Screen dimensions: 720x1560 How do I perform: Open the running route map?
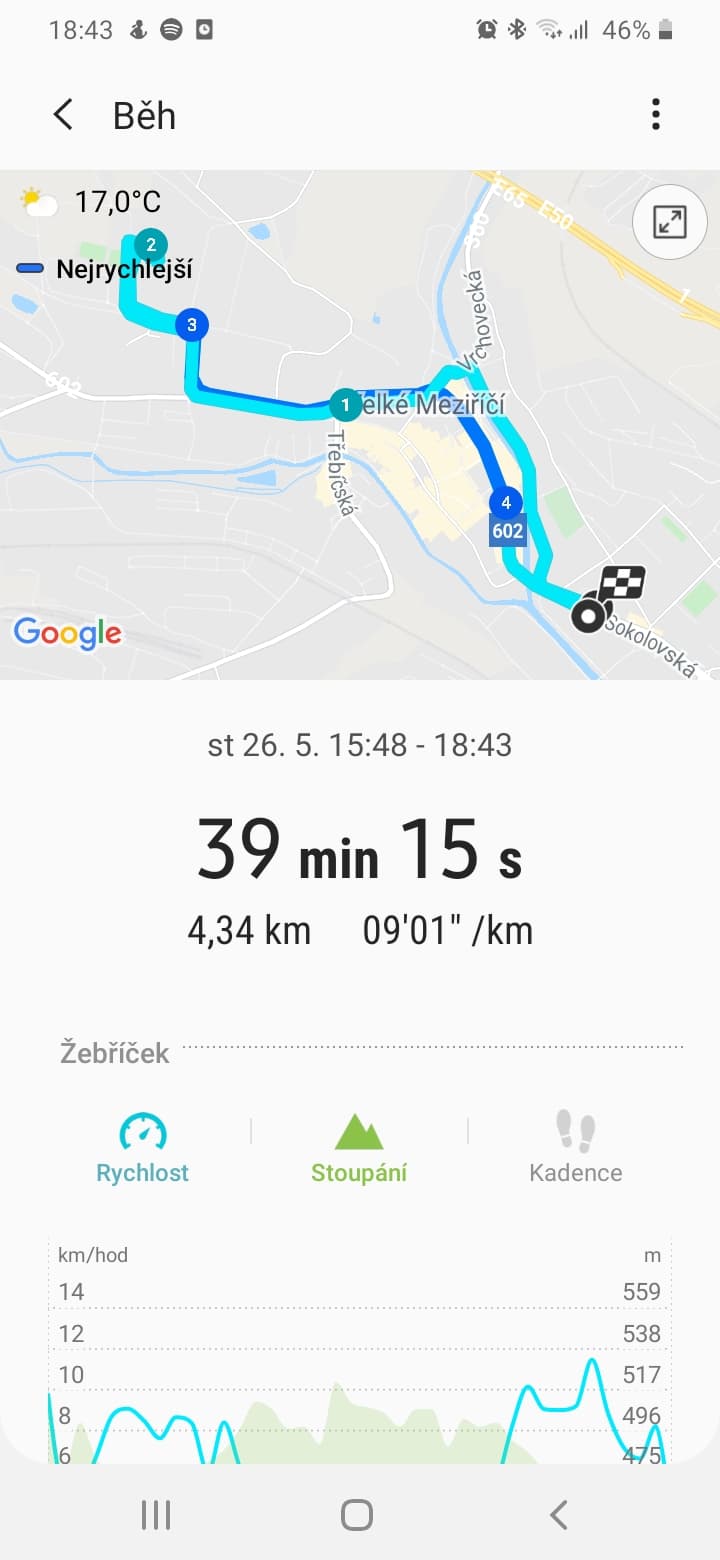coord(360,424)
